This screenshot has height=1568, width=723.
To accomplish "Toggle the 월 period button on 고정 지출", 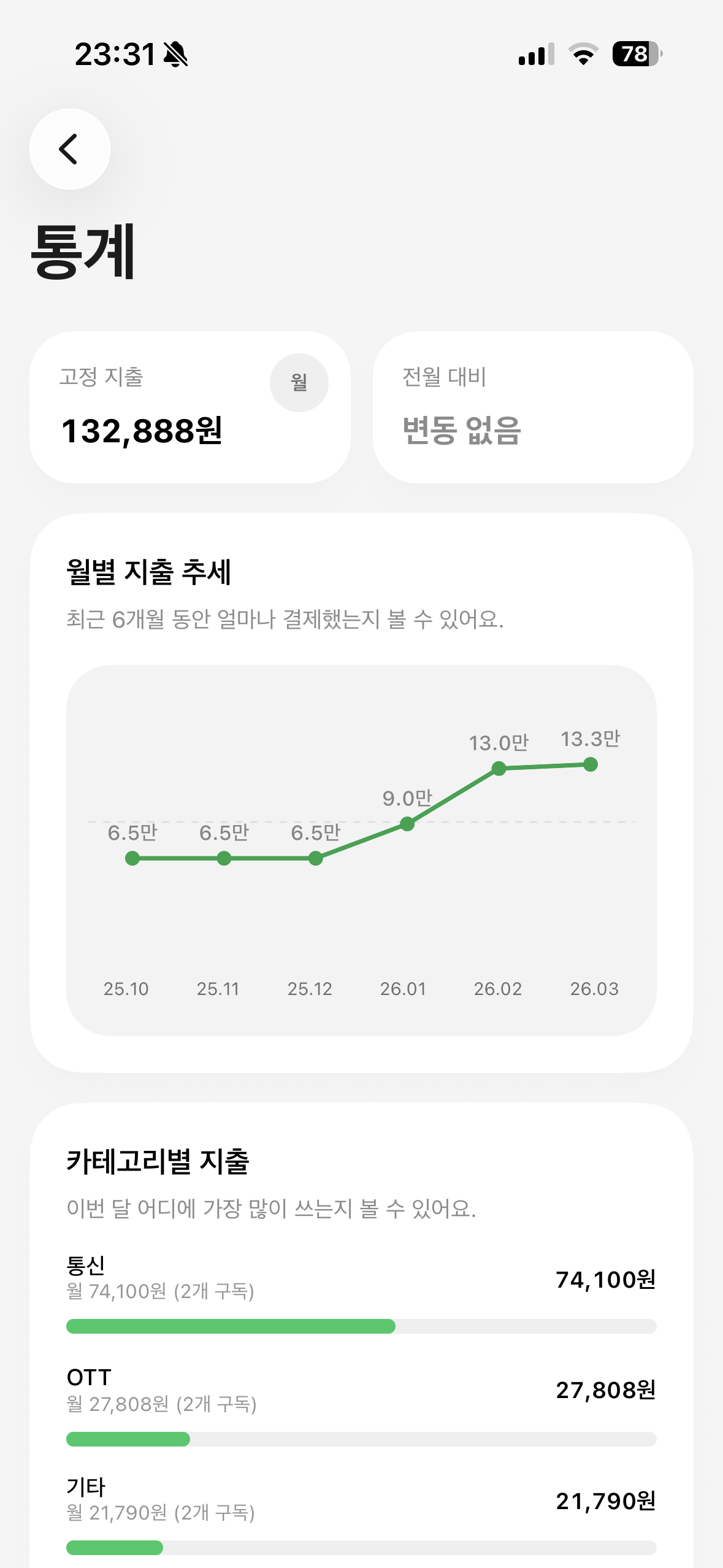I will 299,383.
